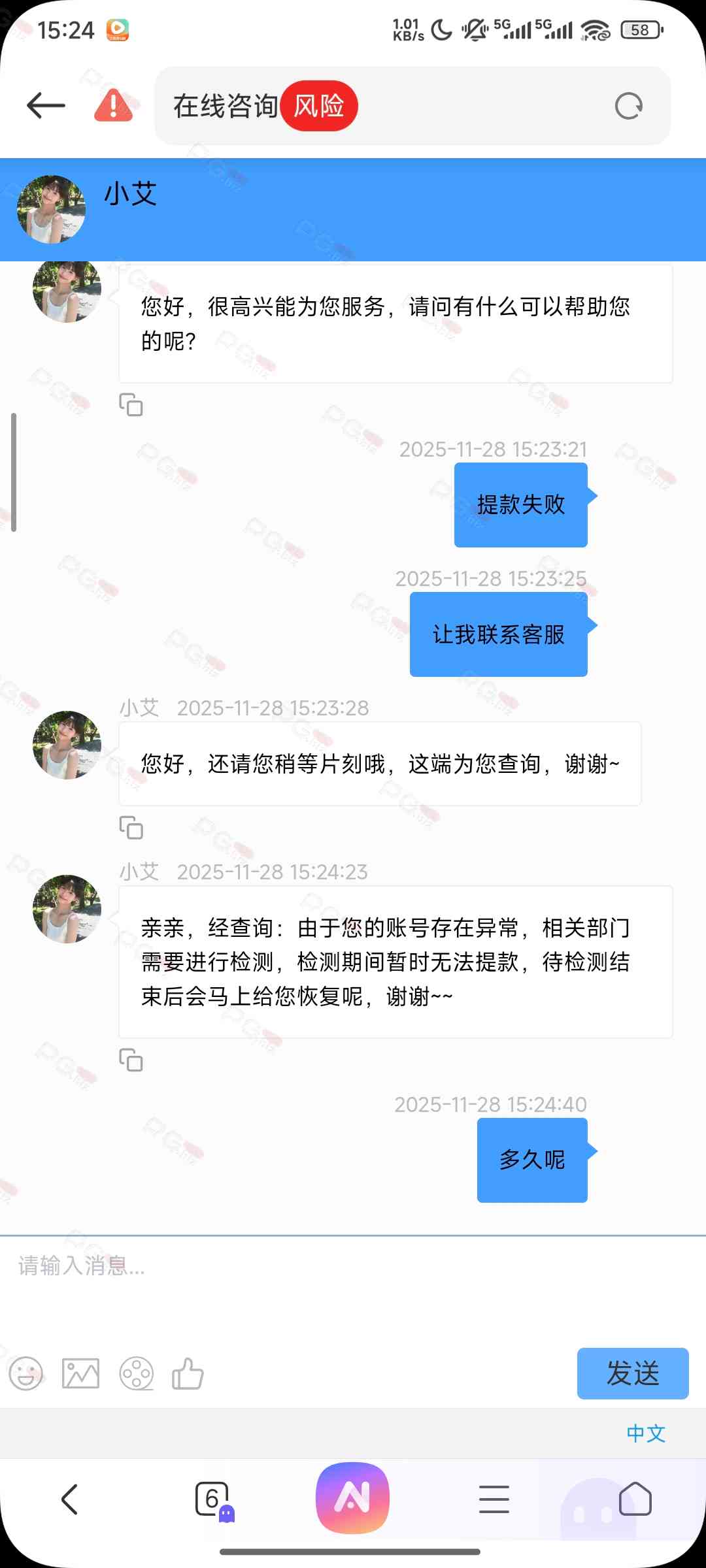Go back in the browser bottom bar
Screen dimensions: 706x1568
[69, 1499]
